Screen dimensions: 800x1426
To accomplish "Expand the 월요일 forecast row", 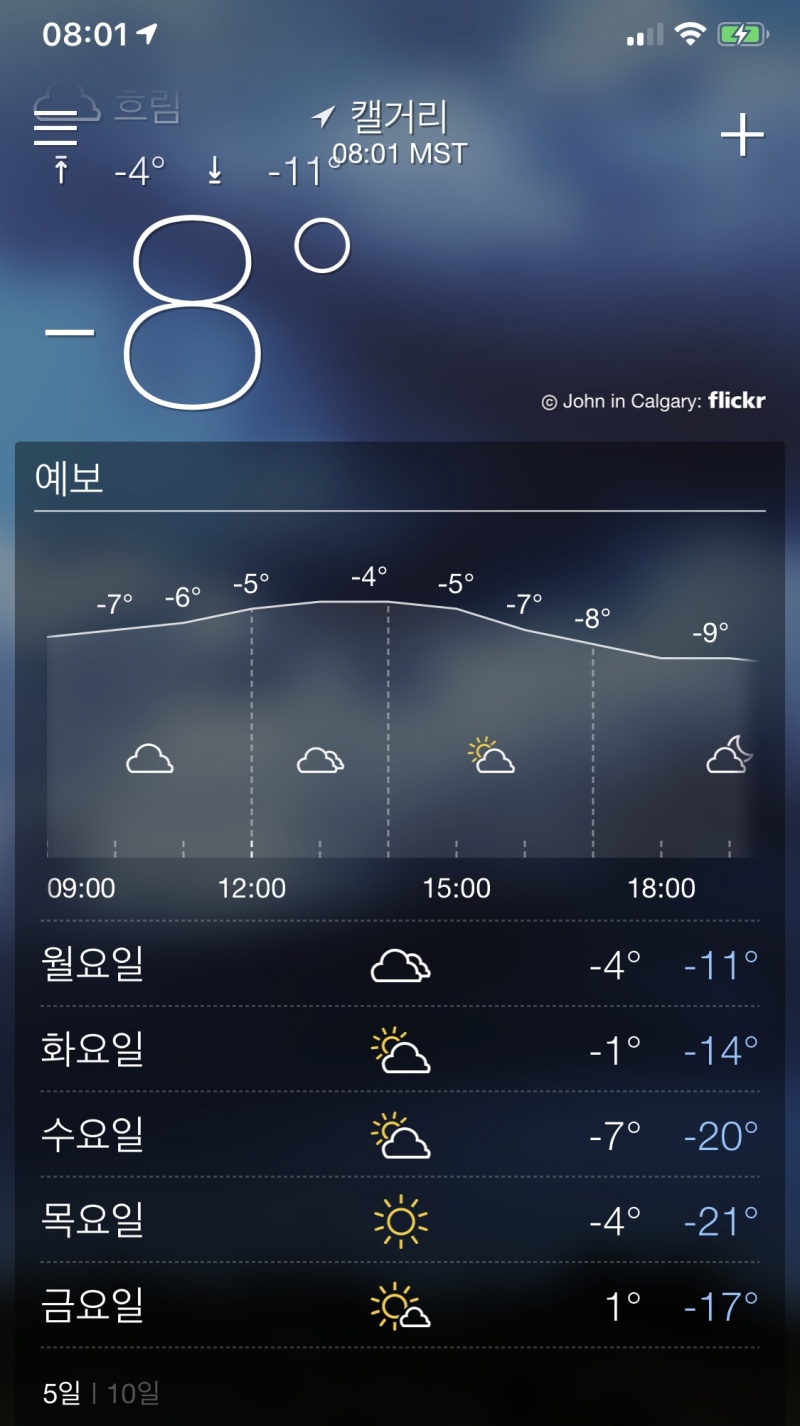I will 400,965.
